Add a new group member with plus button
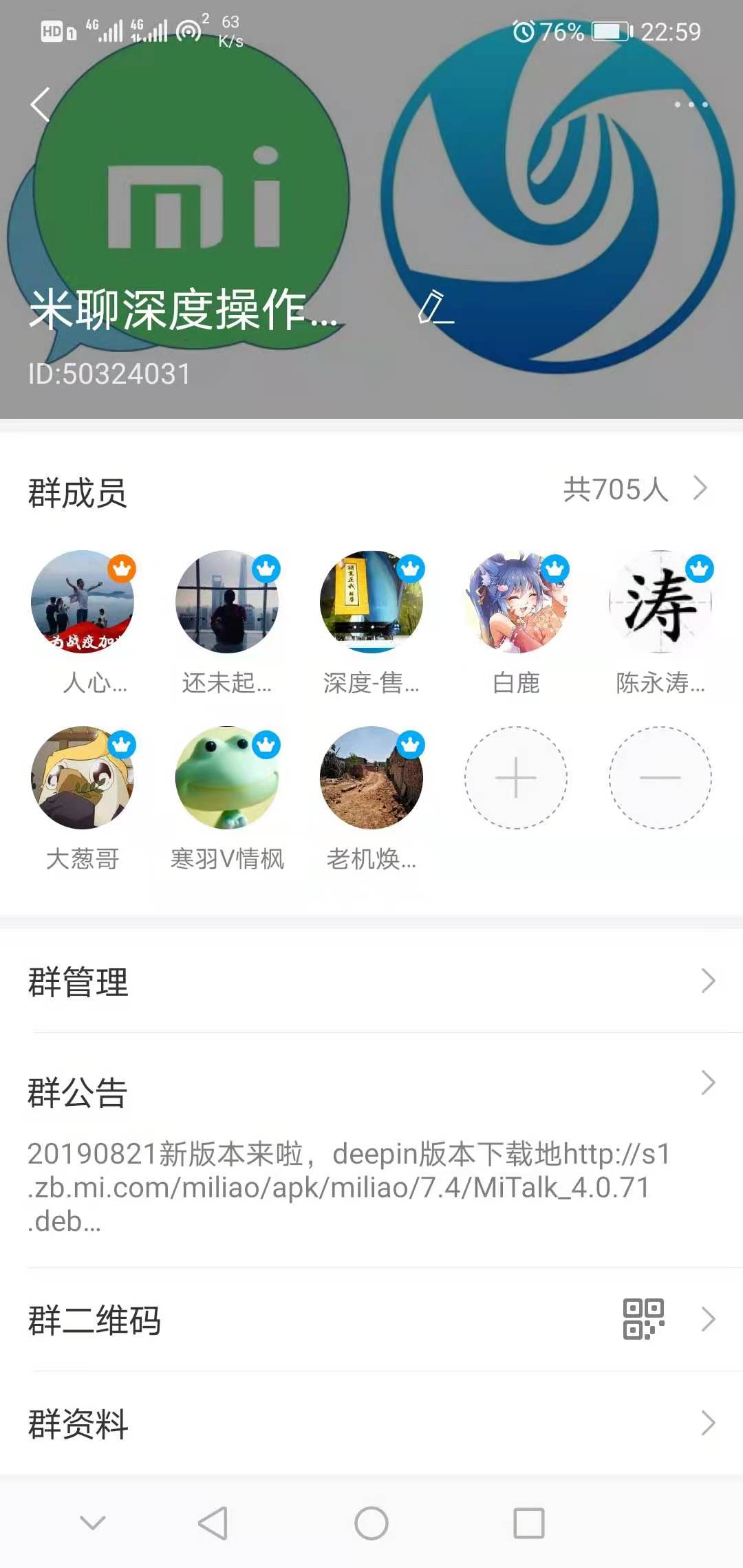Screen dimensions: 743x1568 coord(516,778)
